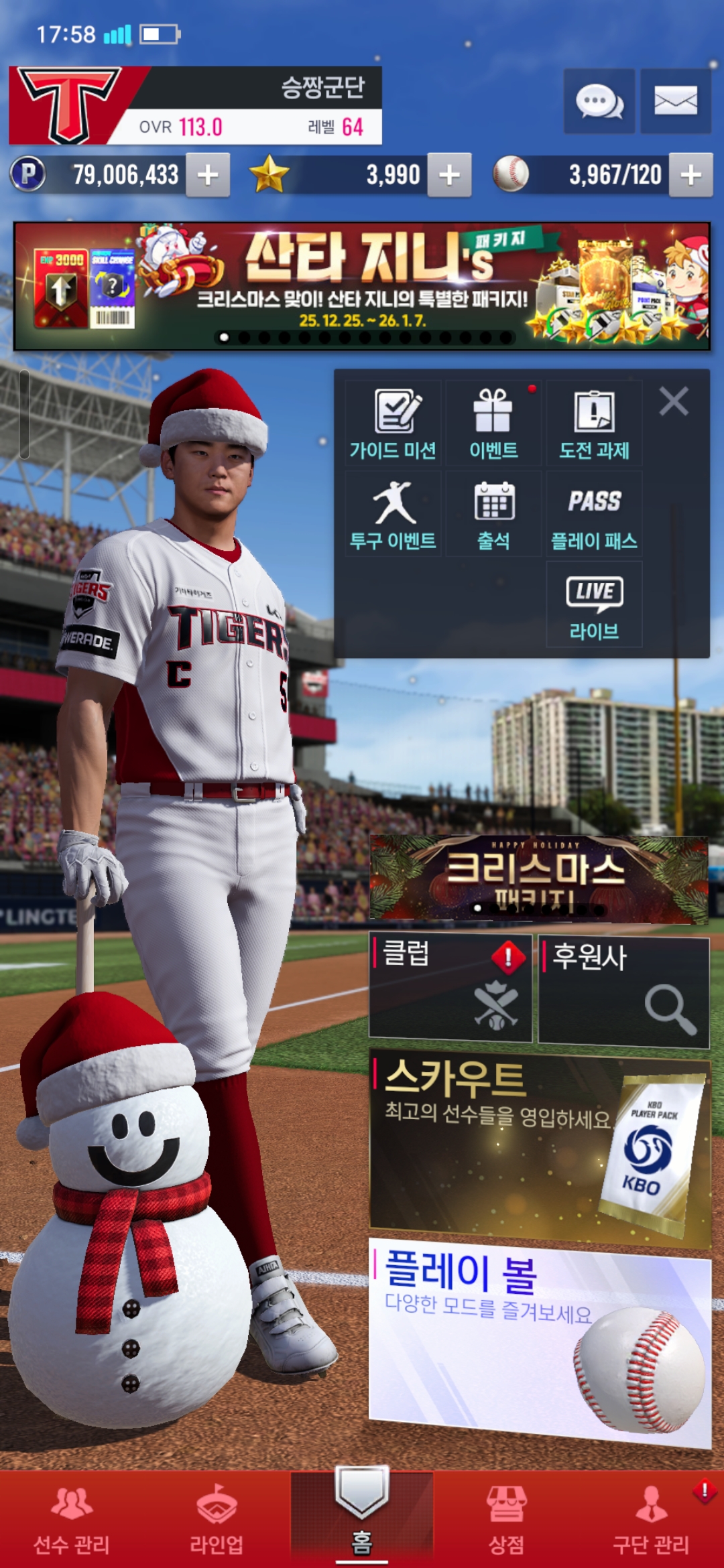
Task: Add more P points with plus button
Action: click(x=208, y=175)
